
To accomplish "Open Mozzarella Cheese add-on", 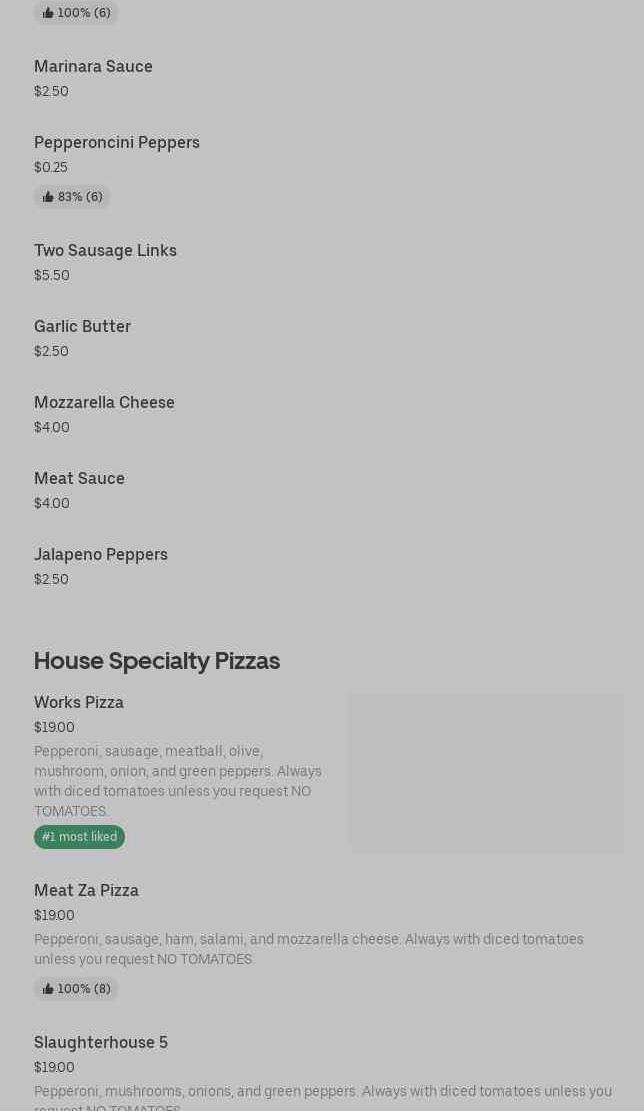I will click(x=104, y=403).
